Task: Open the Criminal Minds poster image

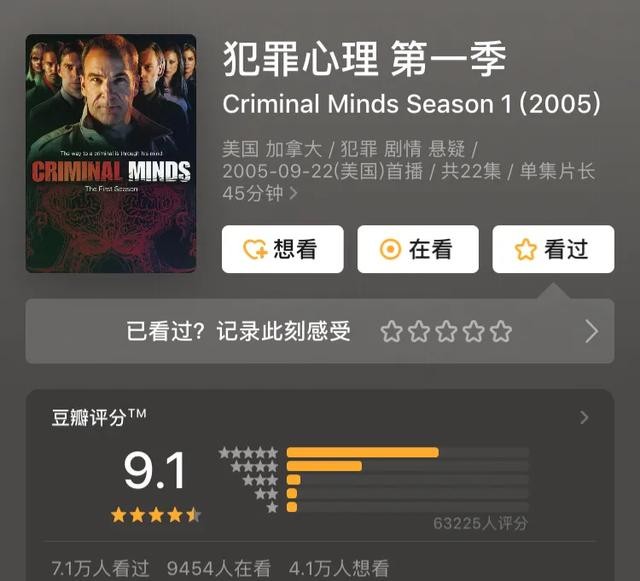Action: (111, 153)
